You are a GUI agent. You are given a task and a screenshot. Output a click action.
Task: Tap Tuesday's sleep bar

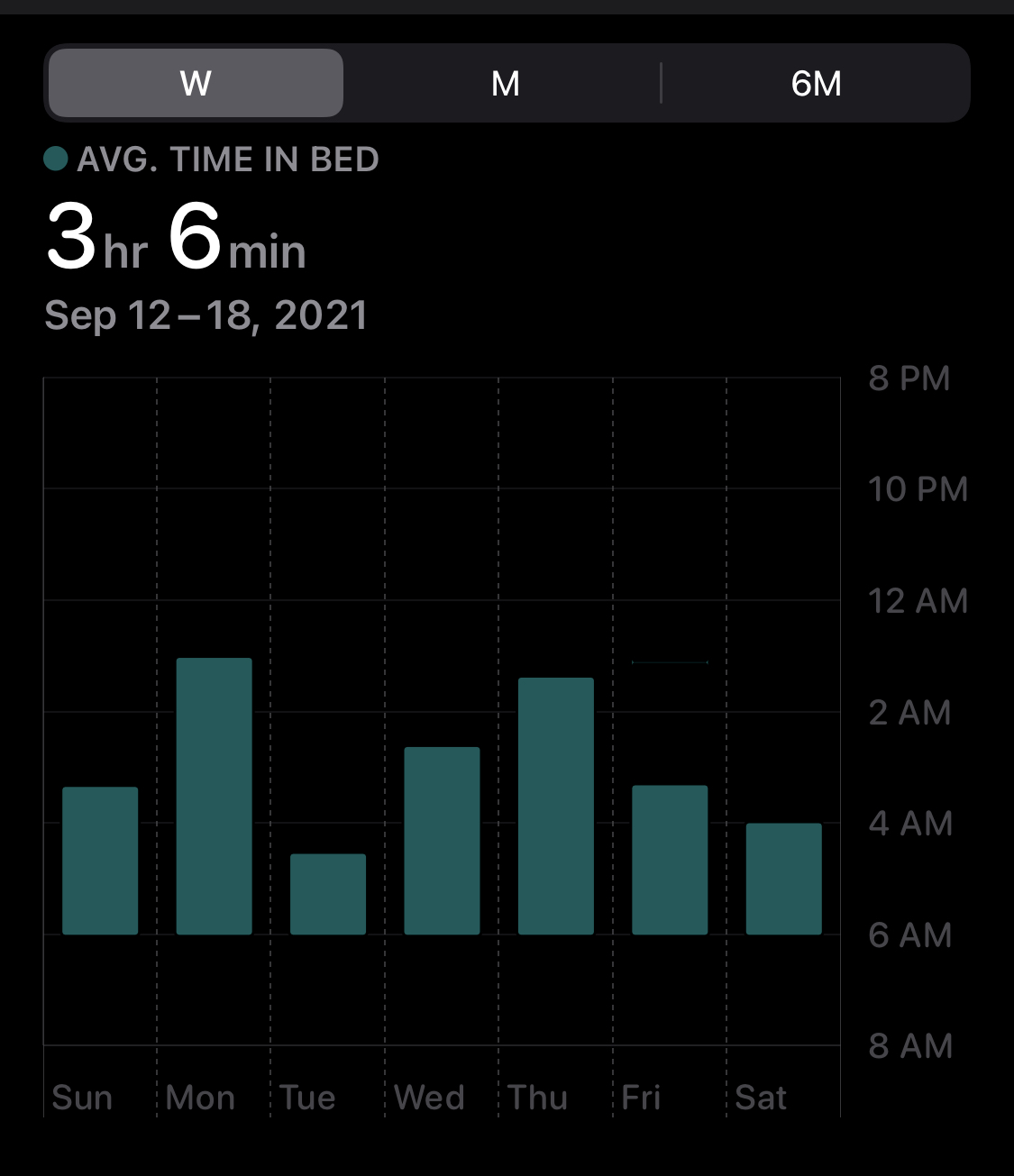[328, 894]
